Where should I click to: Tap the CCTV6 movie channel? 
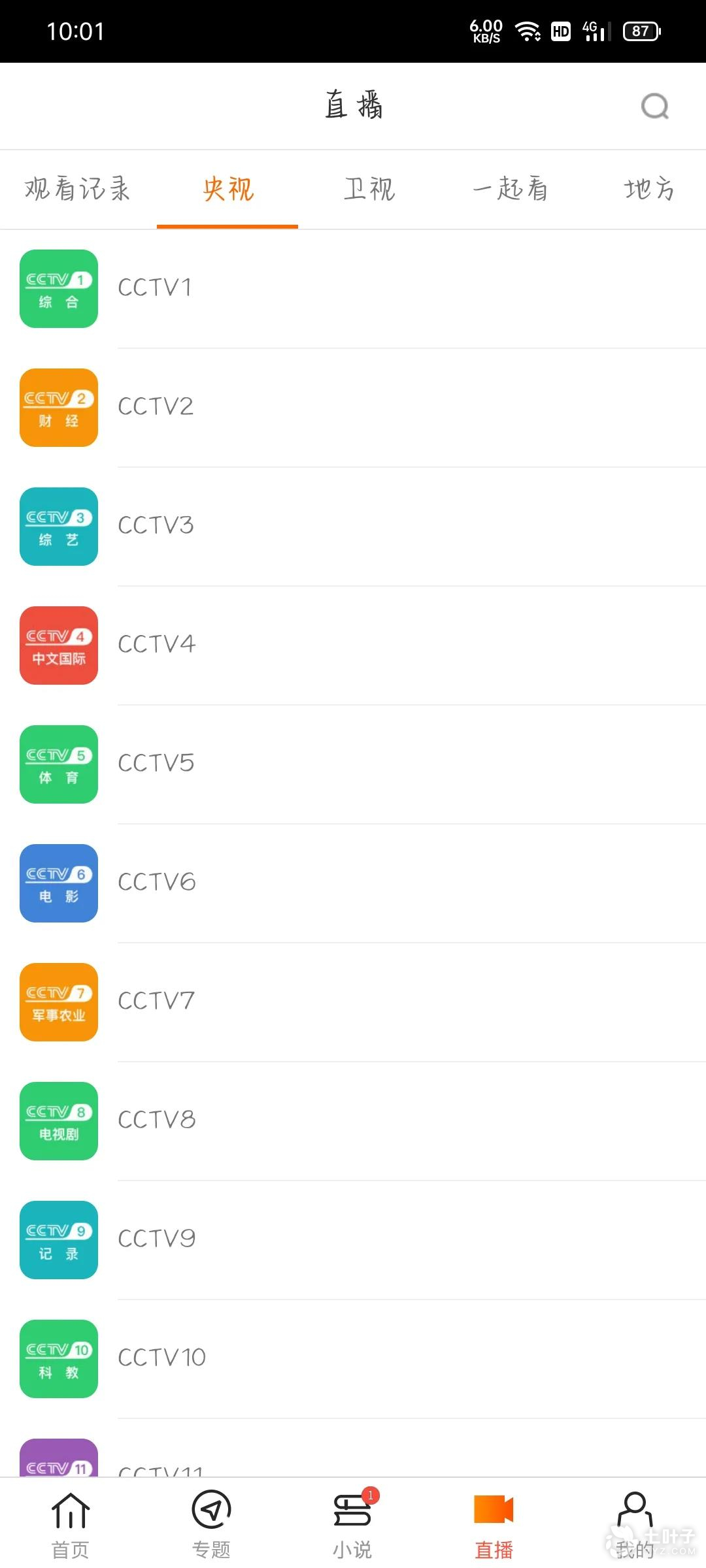(353, 883)
